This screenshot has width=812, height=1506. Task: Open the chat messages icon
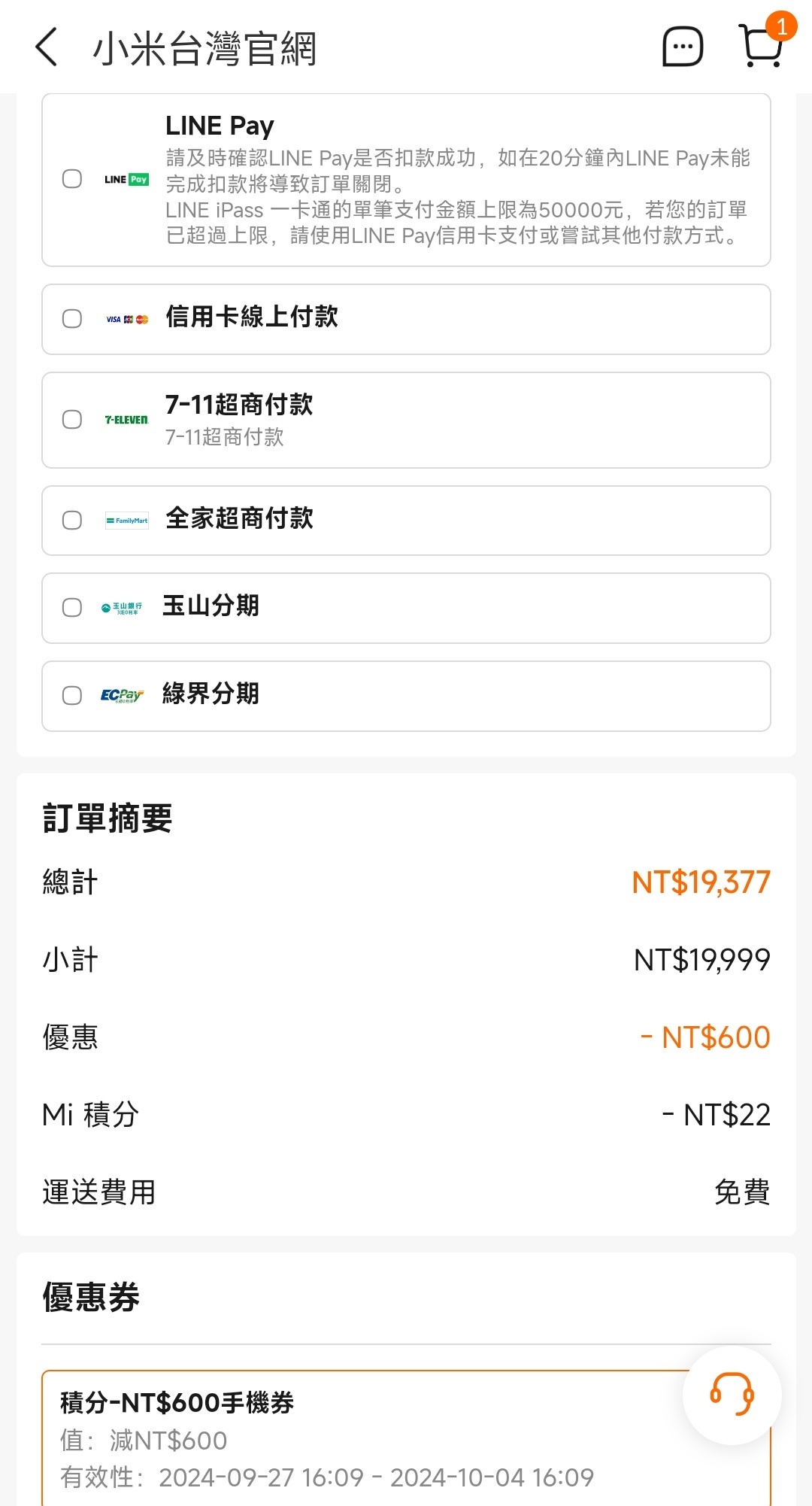click(x=683, y=47)
